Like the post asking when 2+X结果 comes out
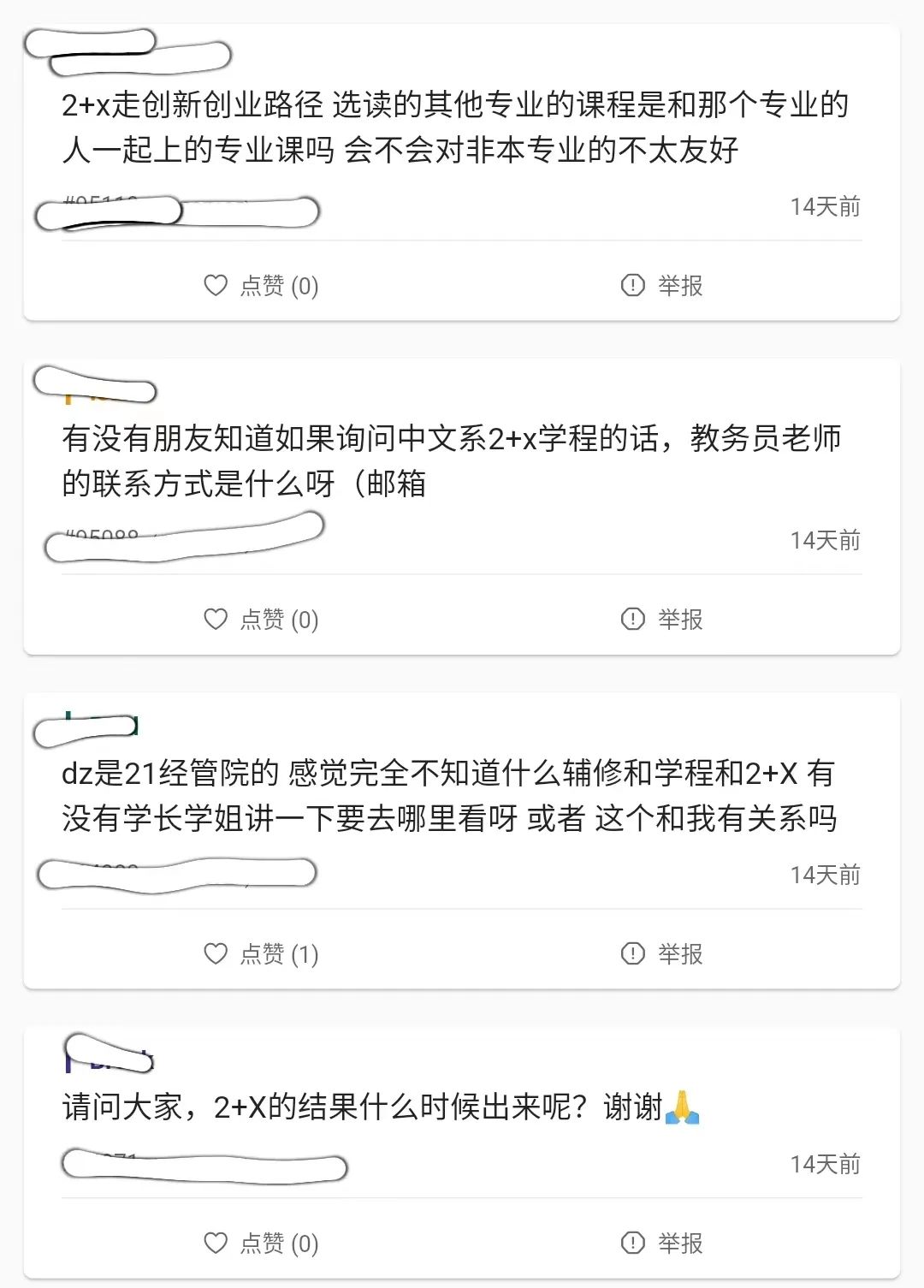This screenshot has height=1288, width=924. [261, 1243]
